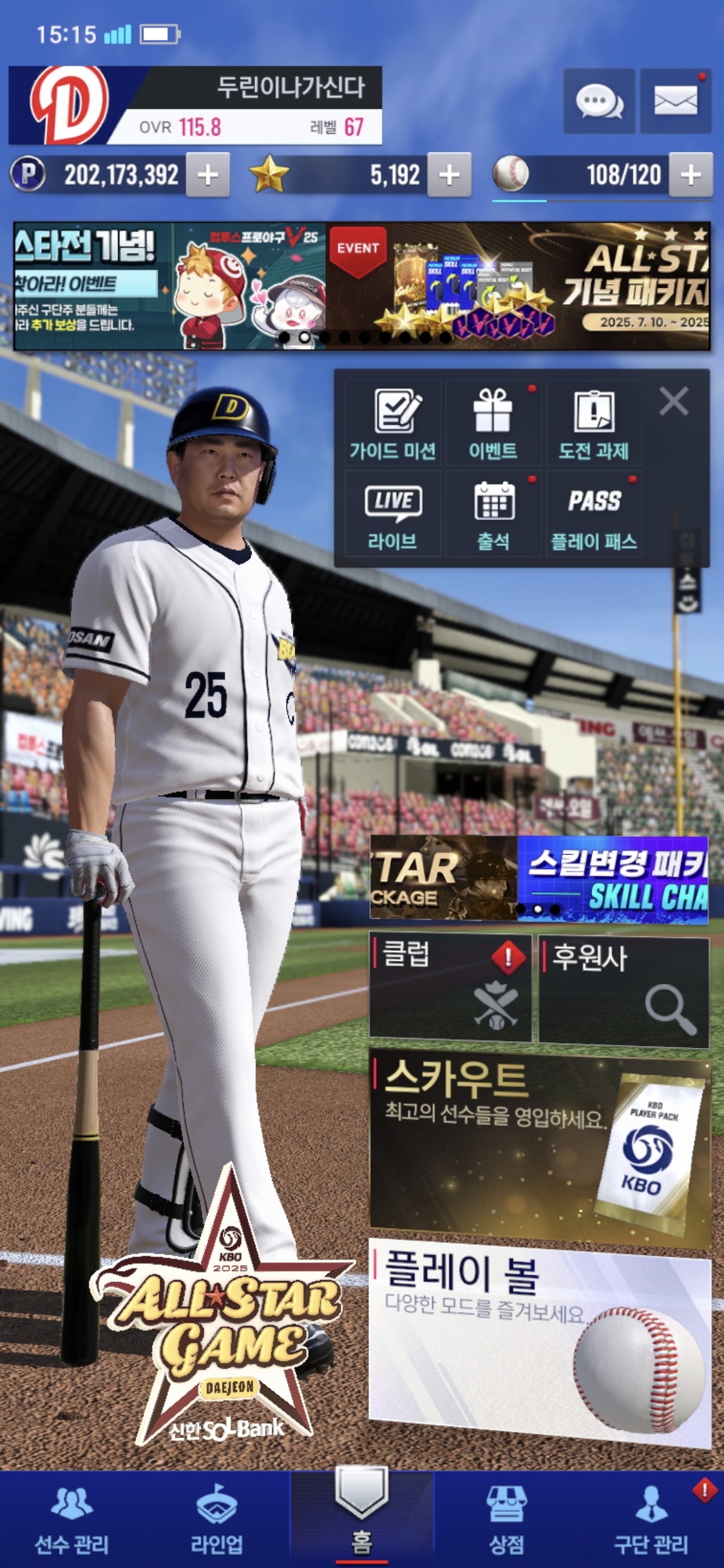Open 스카우트 scout player packs
Screen dimensions: 724x1568
click(x=540, y=1147)
